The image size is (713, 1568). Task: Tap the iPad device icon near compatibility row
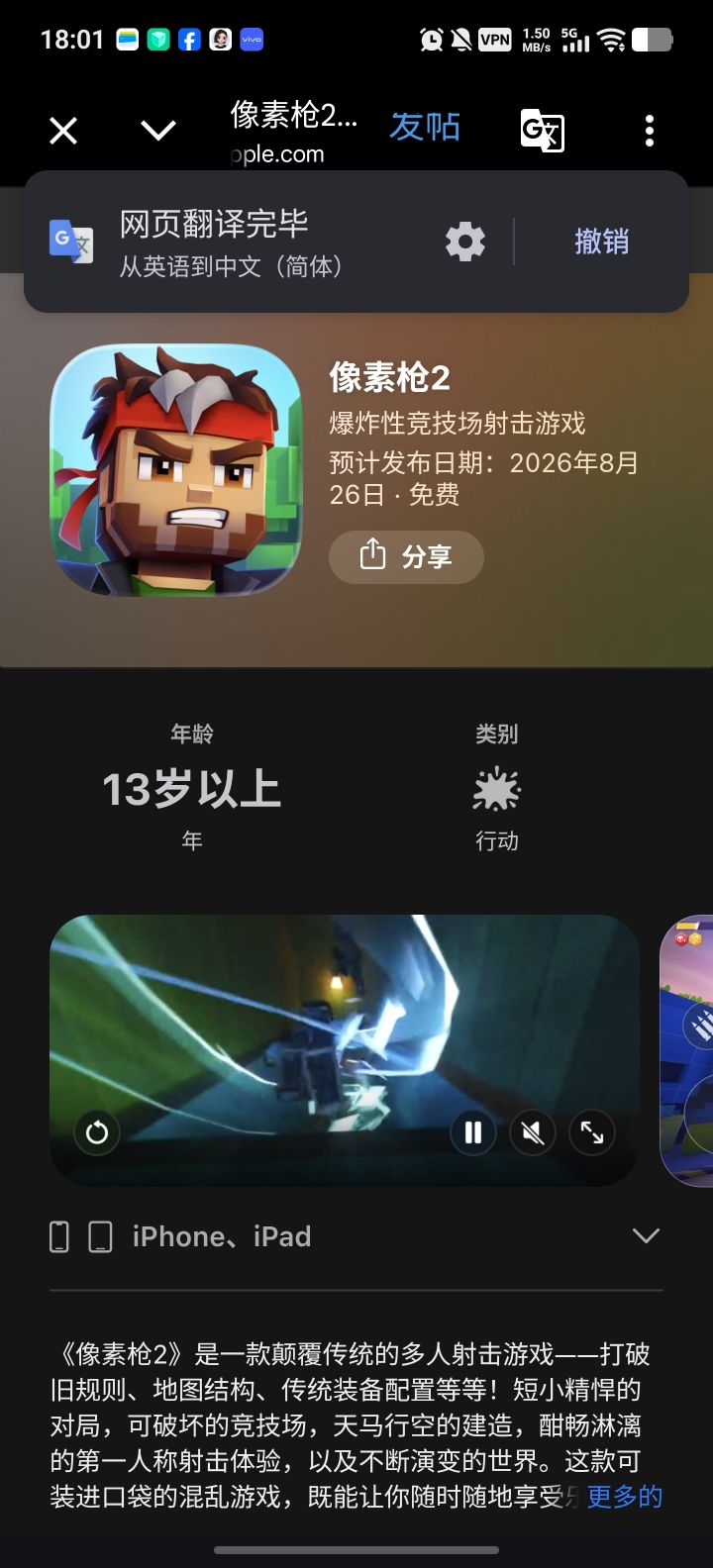pyautogui.click(x=99, y=1235)
